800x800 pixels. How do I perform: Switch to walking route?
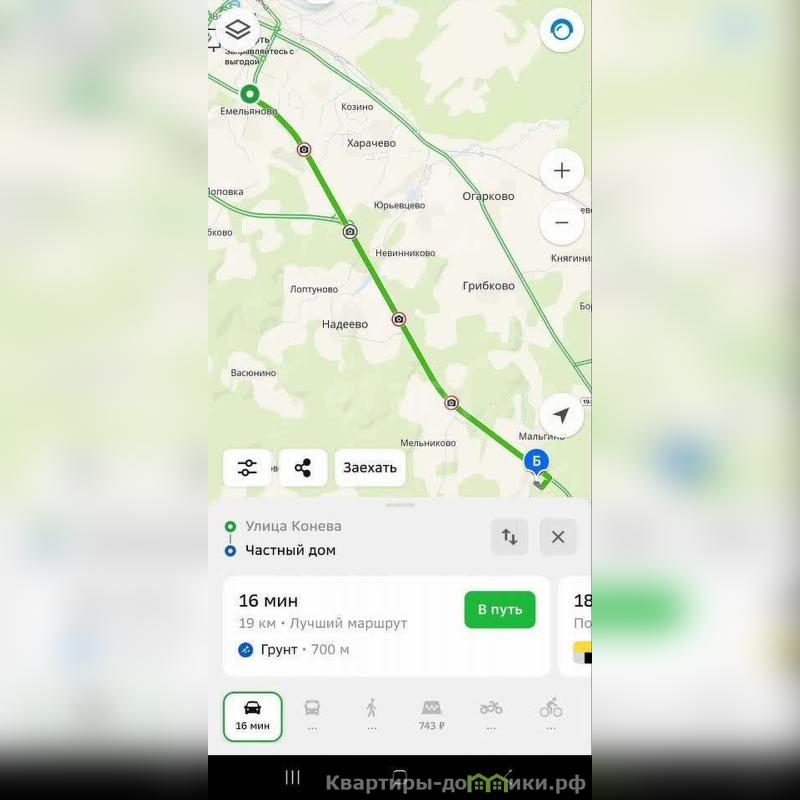tap(371, 716)
